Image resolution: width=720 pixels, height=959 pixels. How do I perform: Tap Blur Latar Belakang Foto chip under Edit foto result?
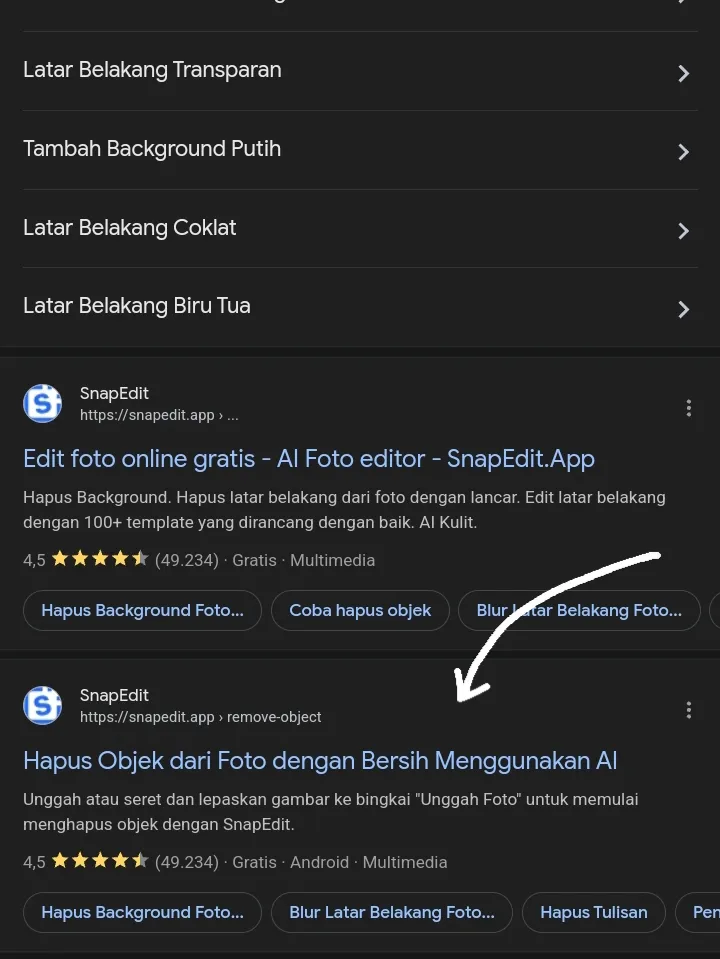click(578, 611)
